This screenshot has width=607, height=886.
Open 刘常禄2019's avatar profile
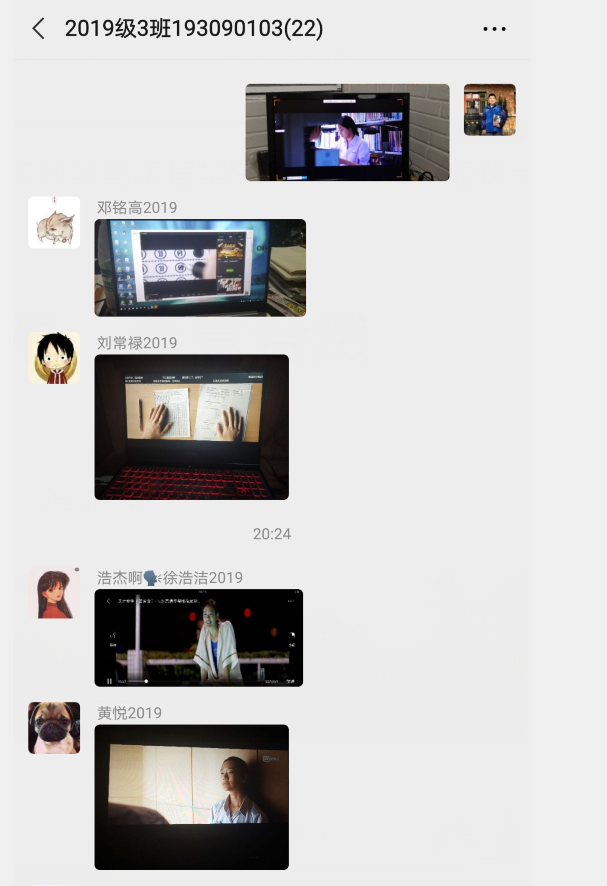point(54,358)
